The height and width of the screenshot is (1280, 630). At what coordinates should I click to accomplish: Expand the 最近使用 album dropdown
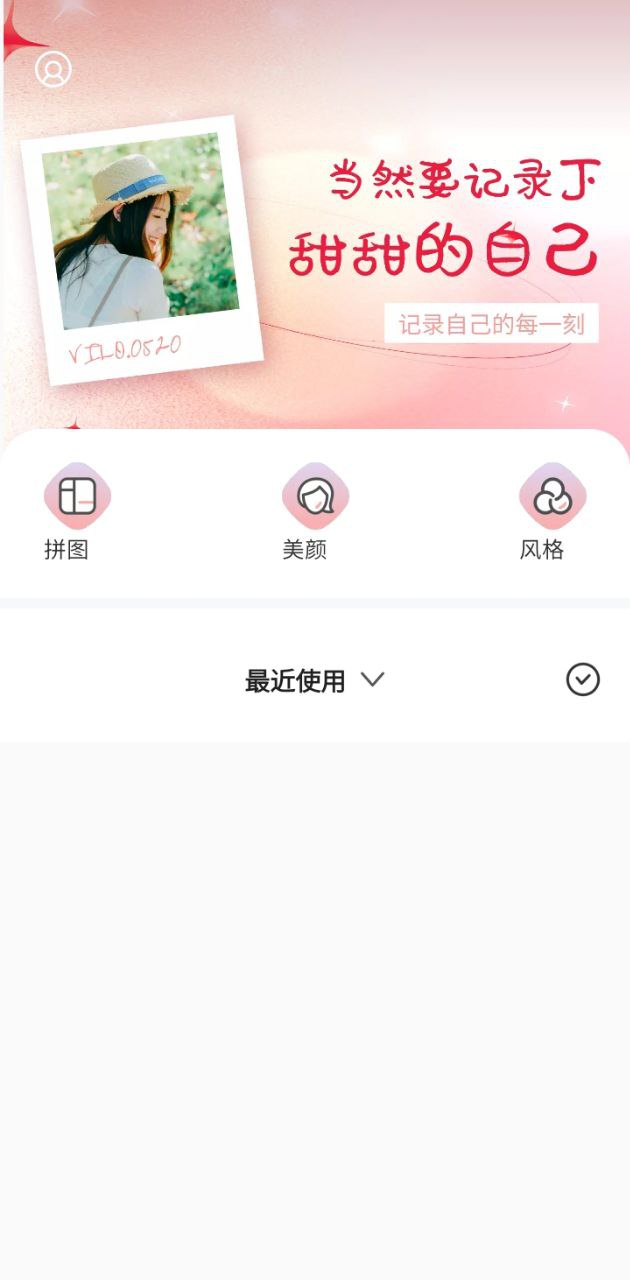click(314, 681)
